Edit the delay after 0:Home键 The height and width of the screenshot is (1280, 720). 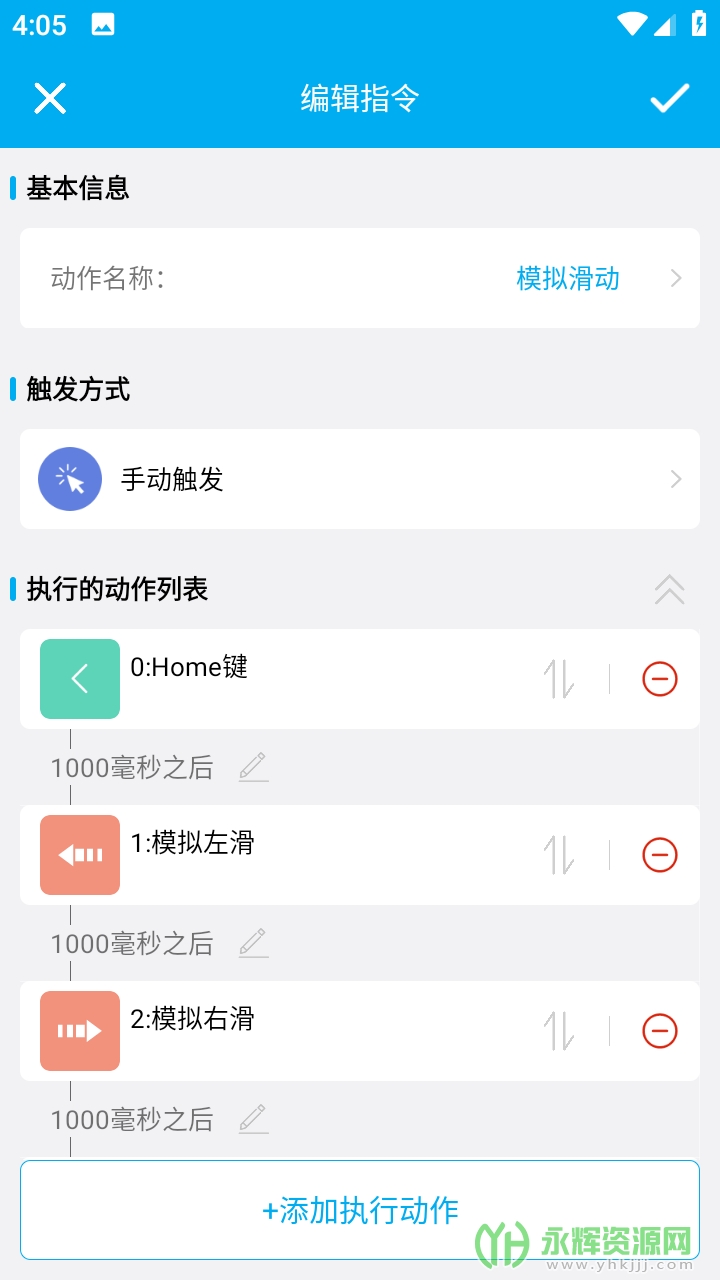tap(253, 767)
